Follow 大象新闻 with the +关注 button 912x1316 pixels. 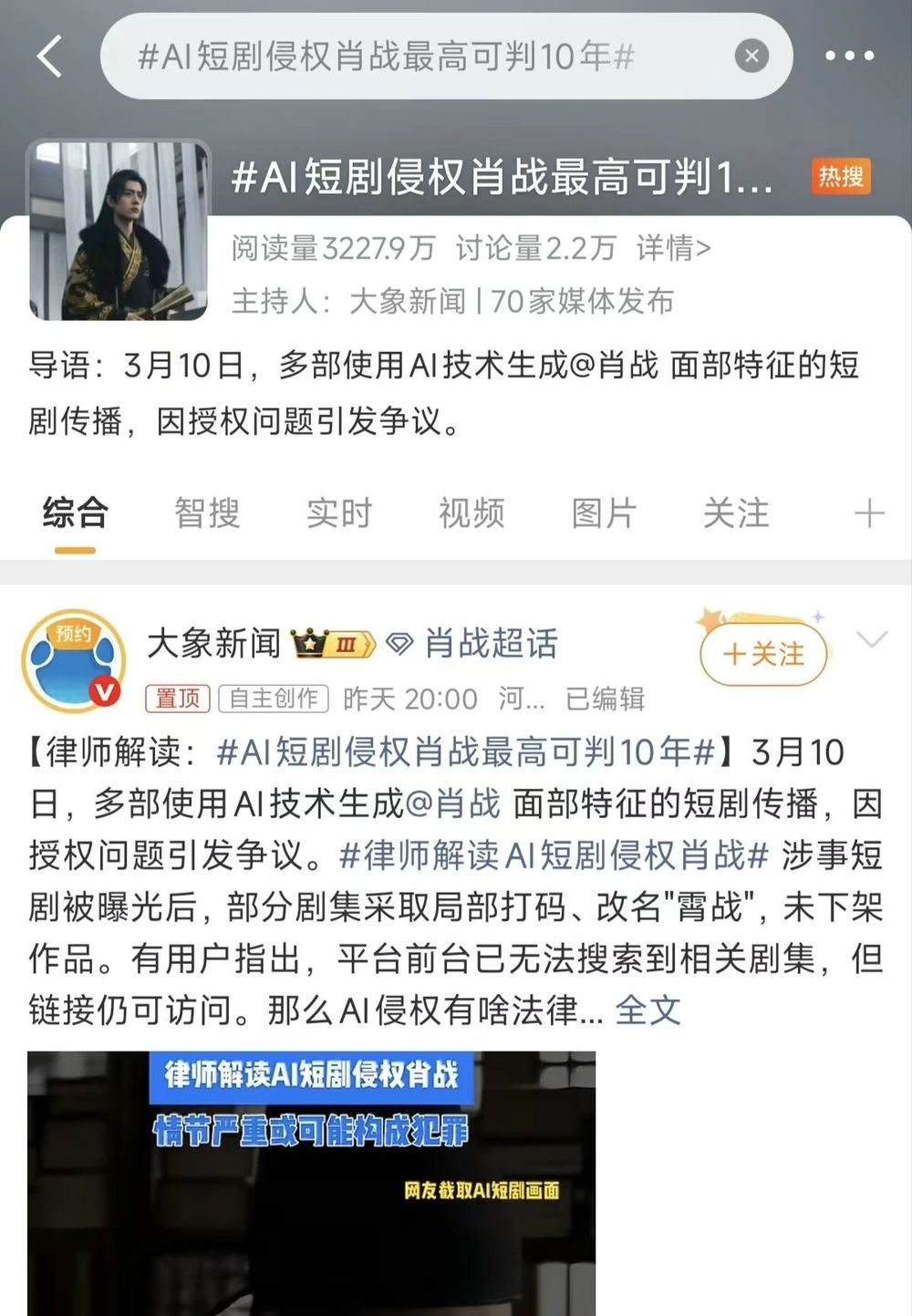pos(764,654)
